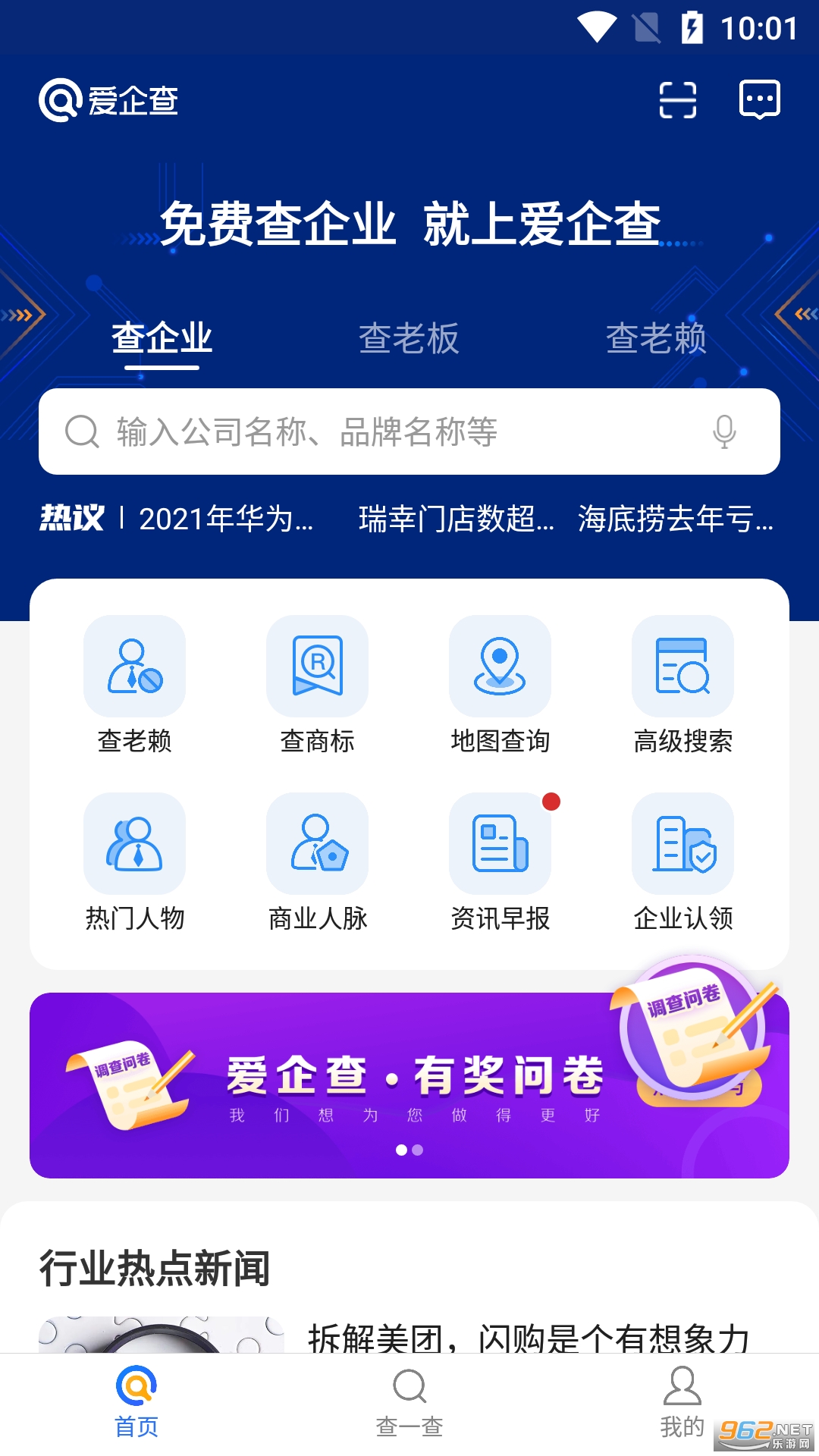This screenshot has height=1456, width=819.
Task: Open hot topic 瑞幸门店数超
Action: click(x=456, y=519)
